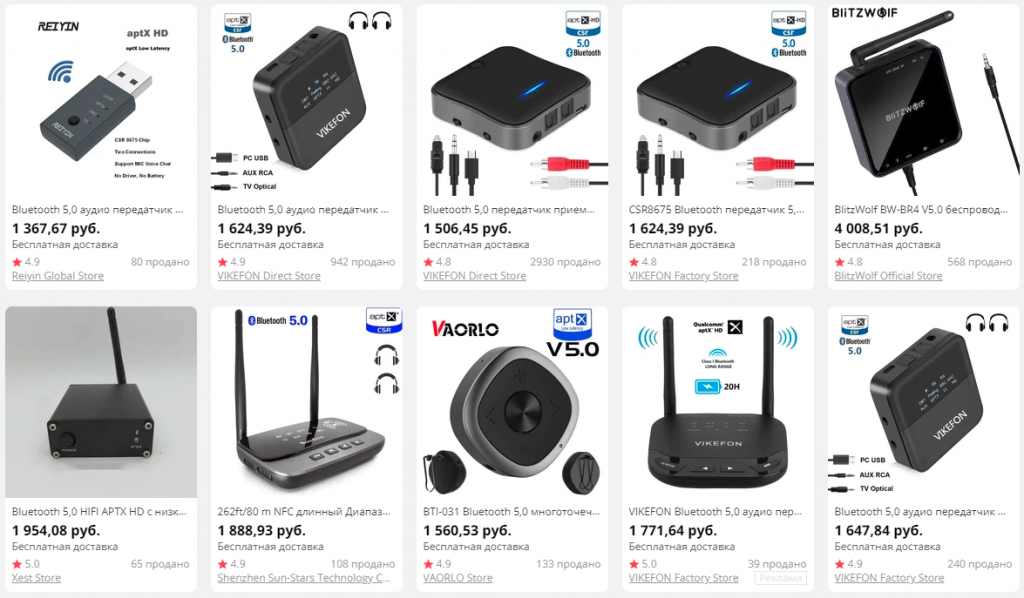
Task: Visit the Reiyin Global Store link
Action: point(58,276)
